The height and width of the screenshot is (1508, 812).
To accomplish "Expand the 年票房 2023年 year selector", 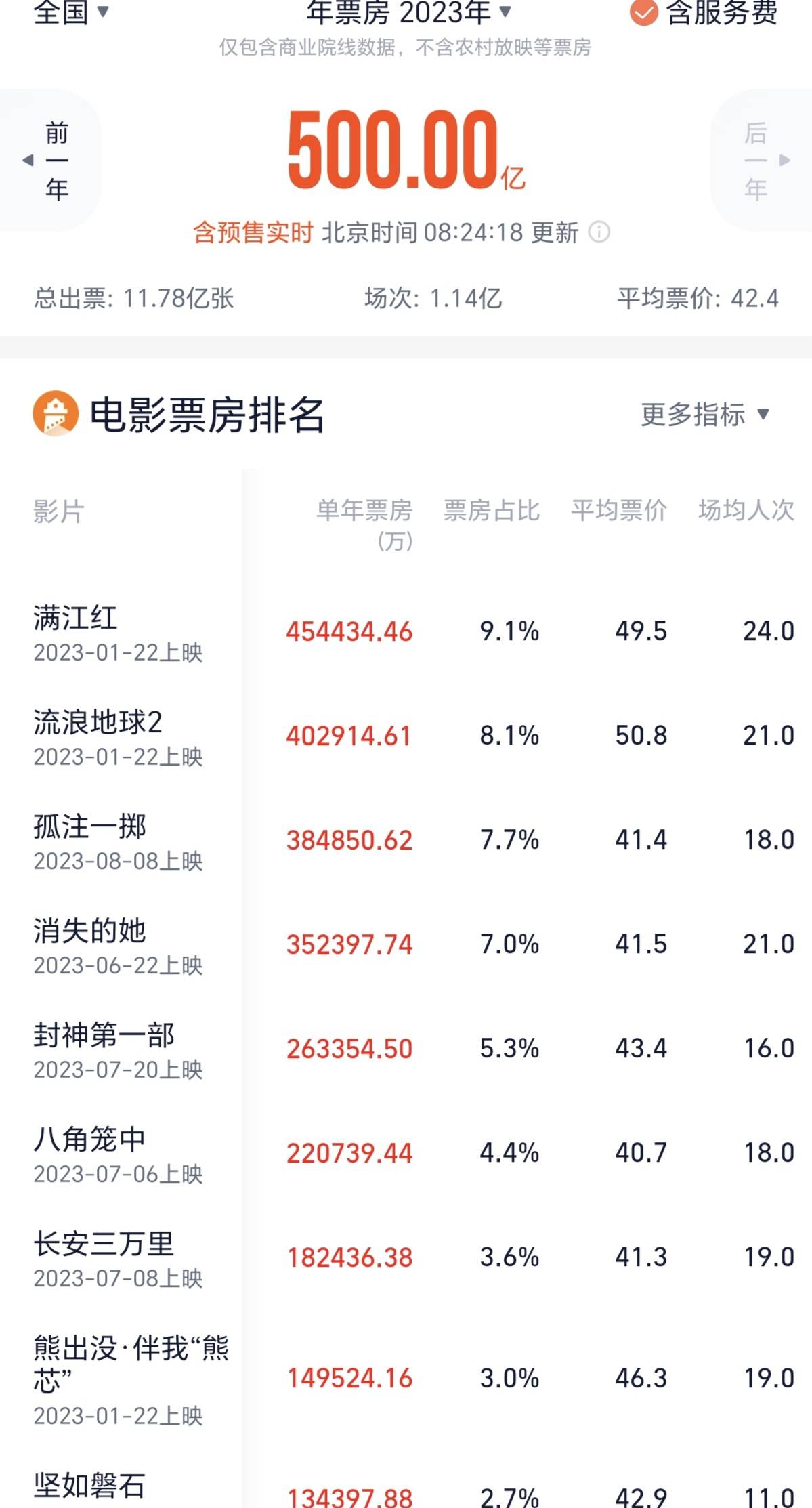I will click(408, 12).
